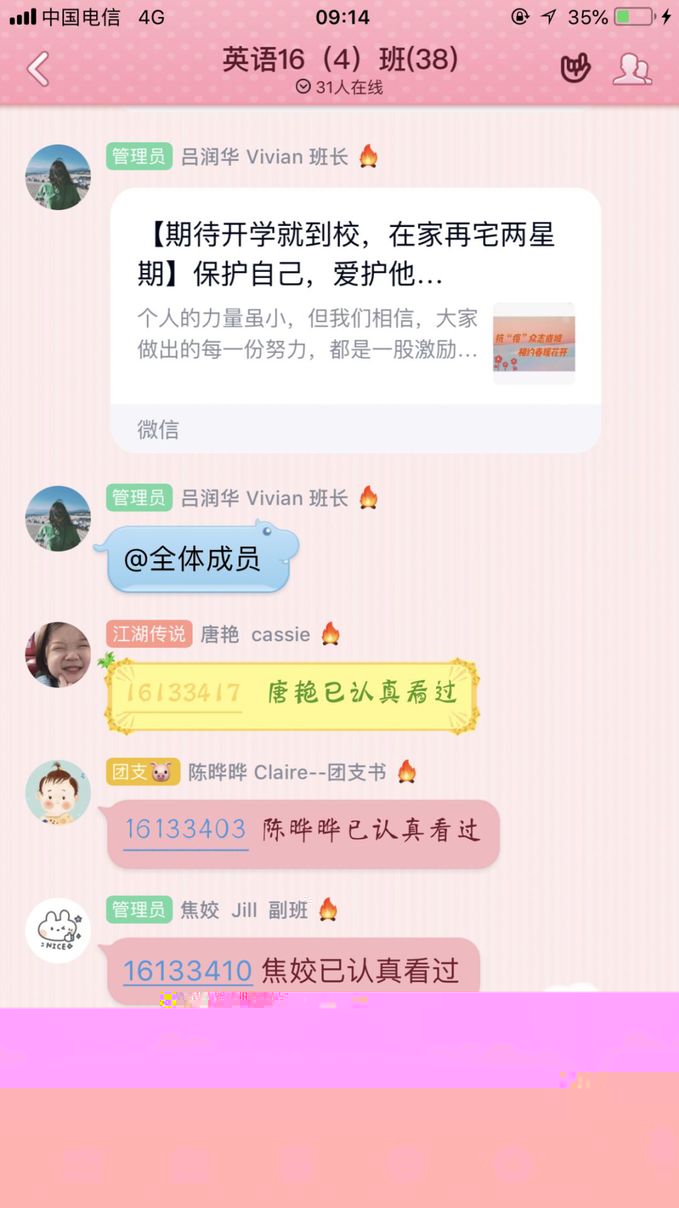Tap the underlined number 16133417
Viewport: 679px width, 1208px height.
(x=183, y=692)
